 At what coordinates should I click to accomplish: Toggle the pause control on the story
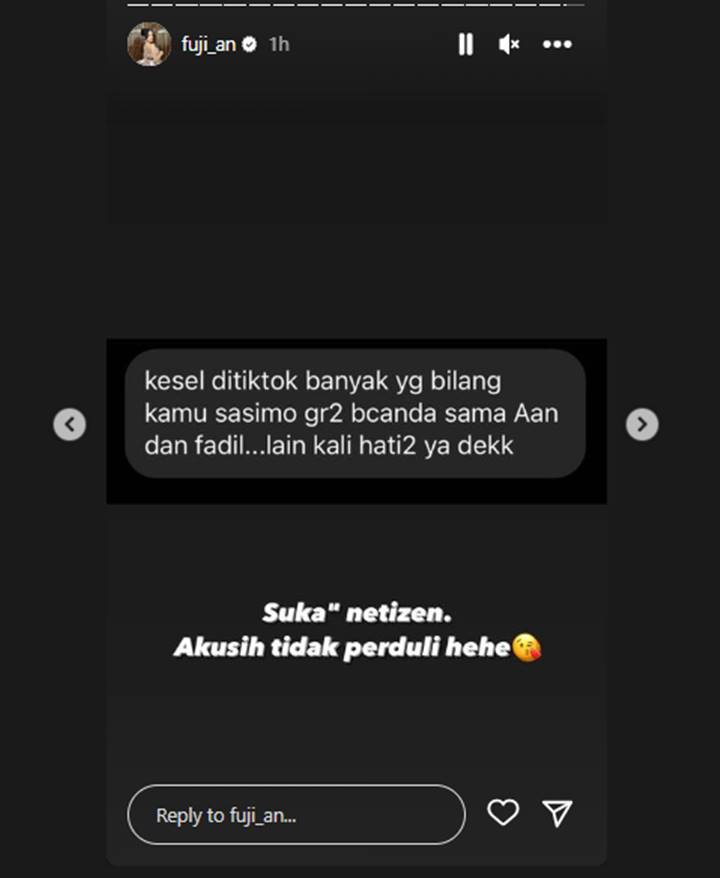[465, 44]
